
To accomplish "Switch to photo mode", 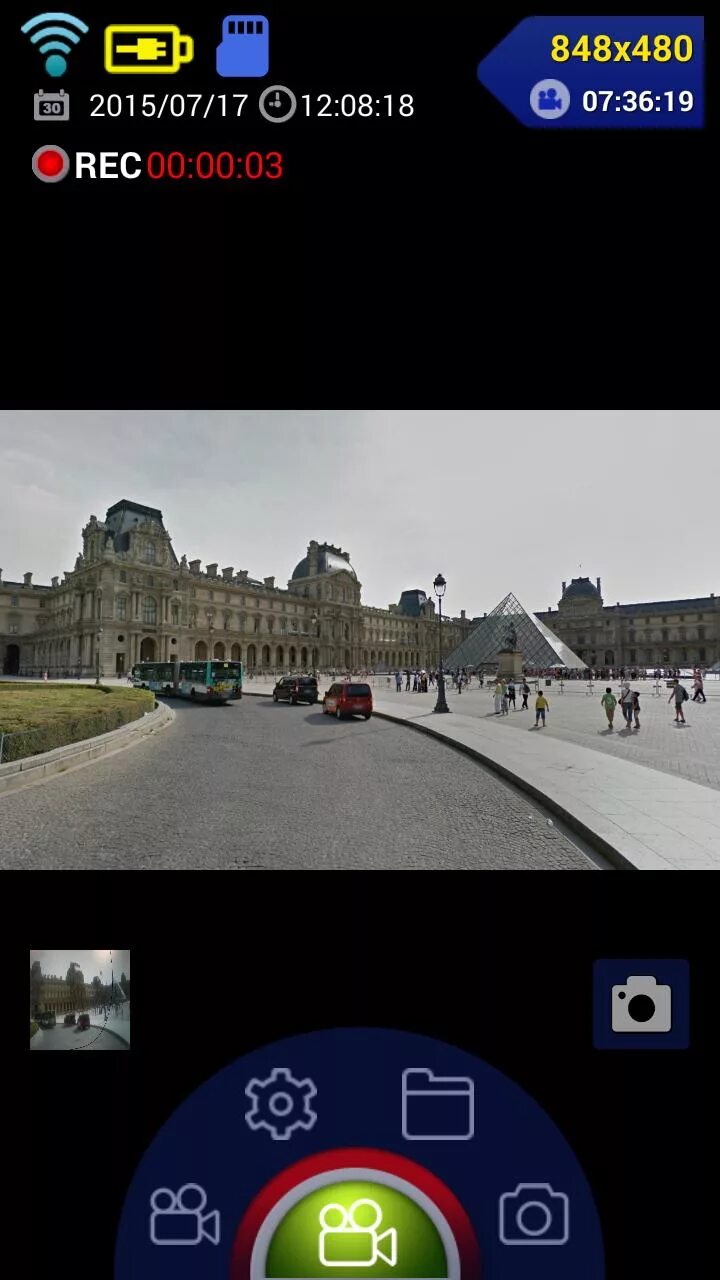I will coord(533,1215).
